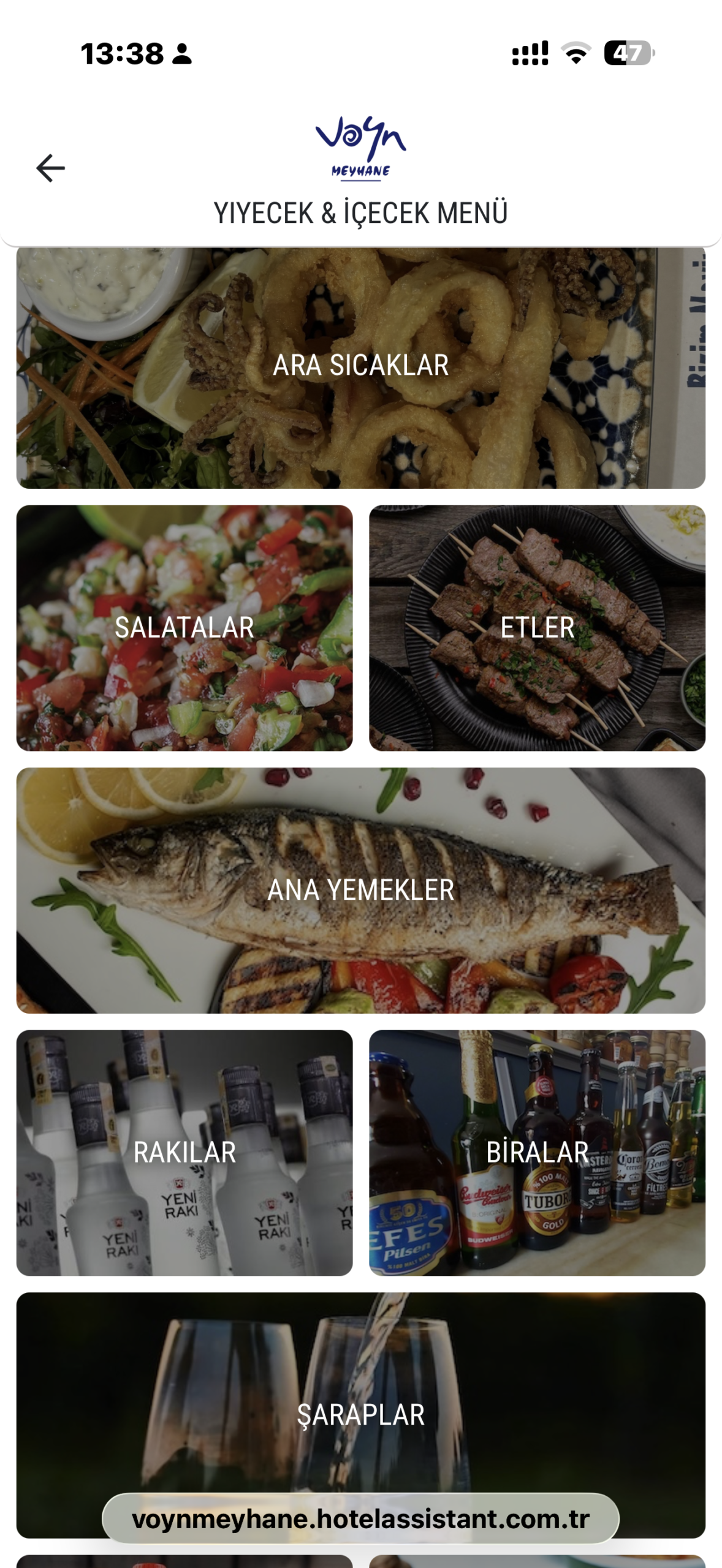722x1568 pixels.
Task: Open the Biralar beer category
Action: pos(537,1153)
